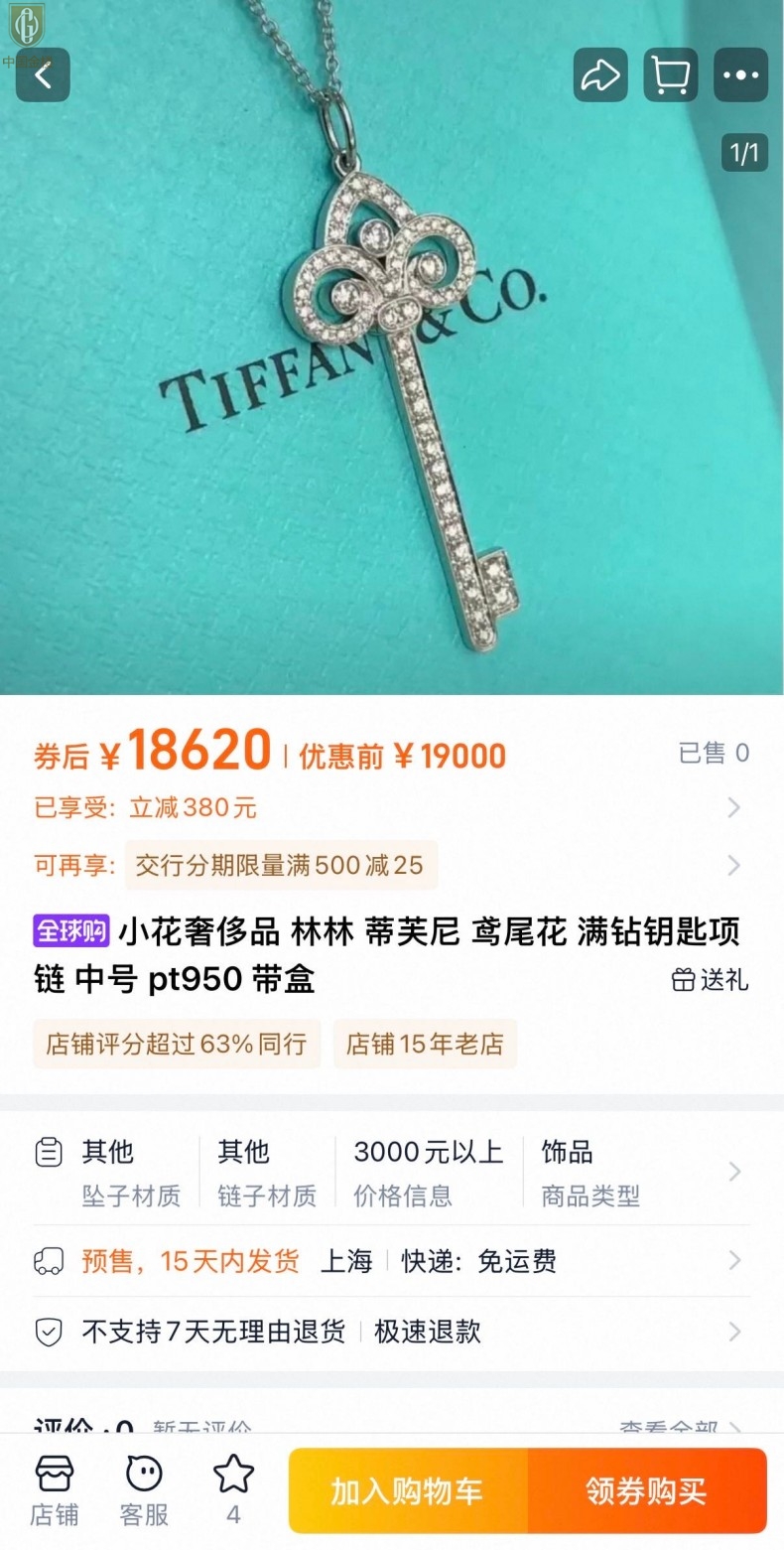Tap 加入购物车 to add to cart

[407, 1490]
